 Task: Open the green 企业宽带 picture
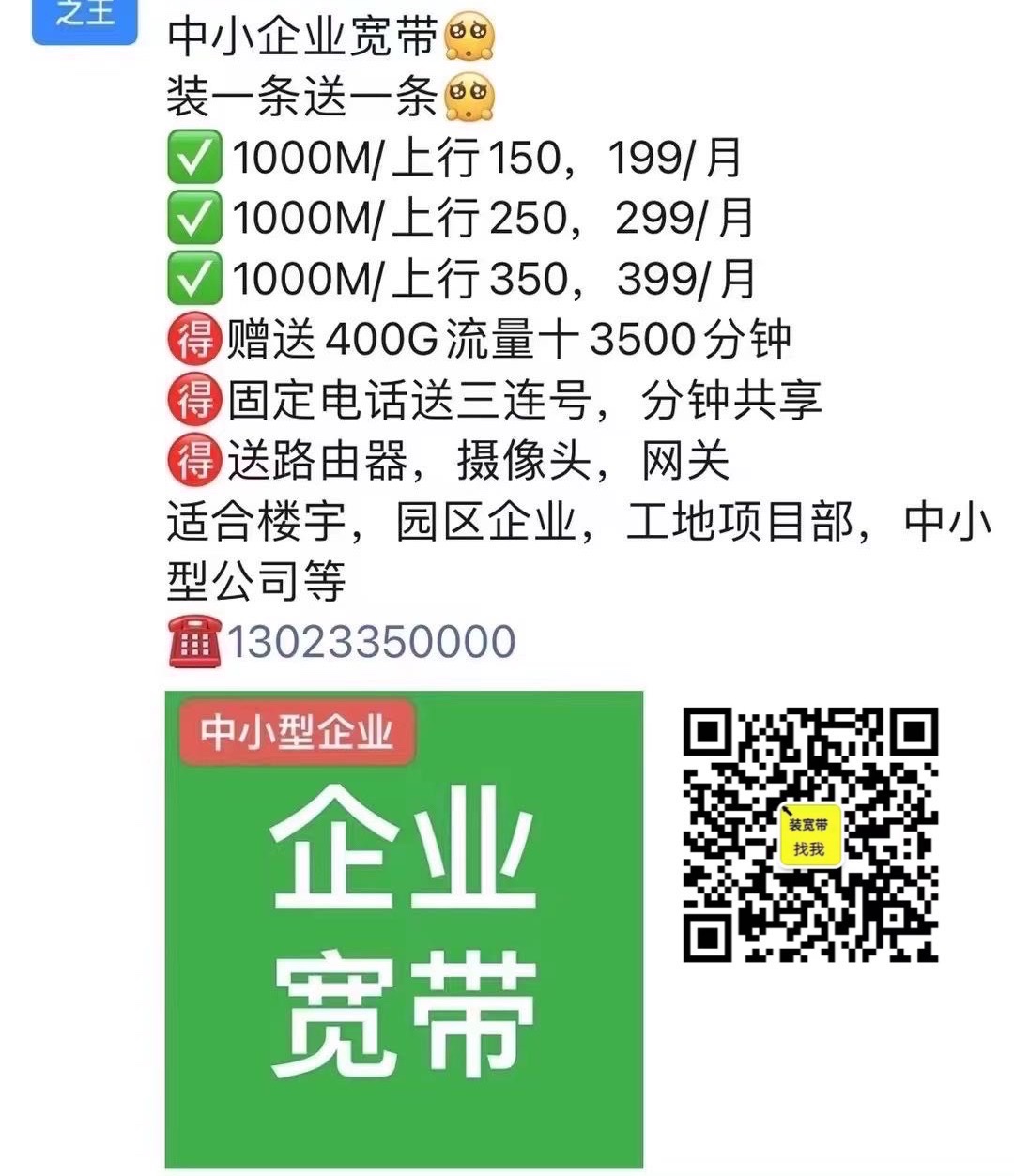pyautogui.click(x=404, y=929)
